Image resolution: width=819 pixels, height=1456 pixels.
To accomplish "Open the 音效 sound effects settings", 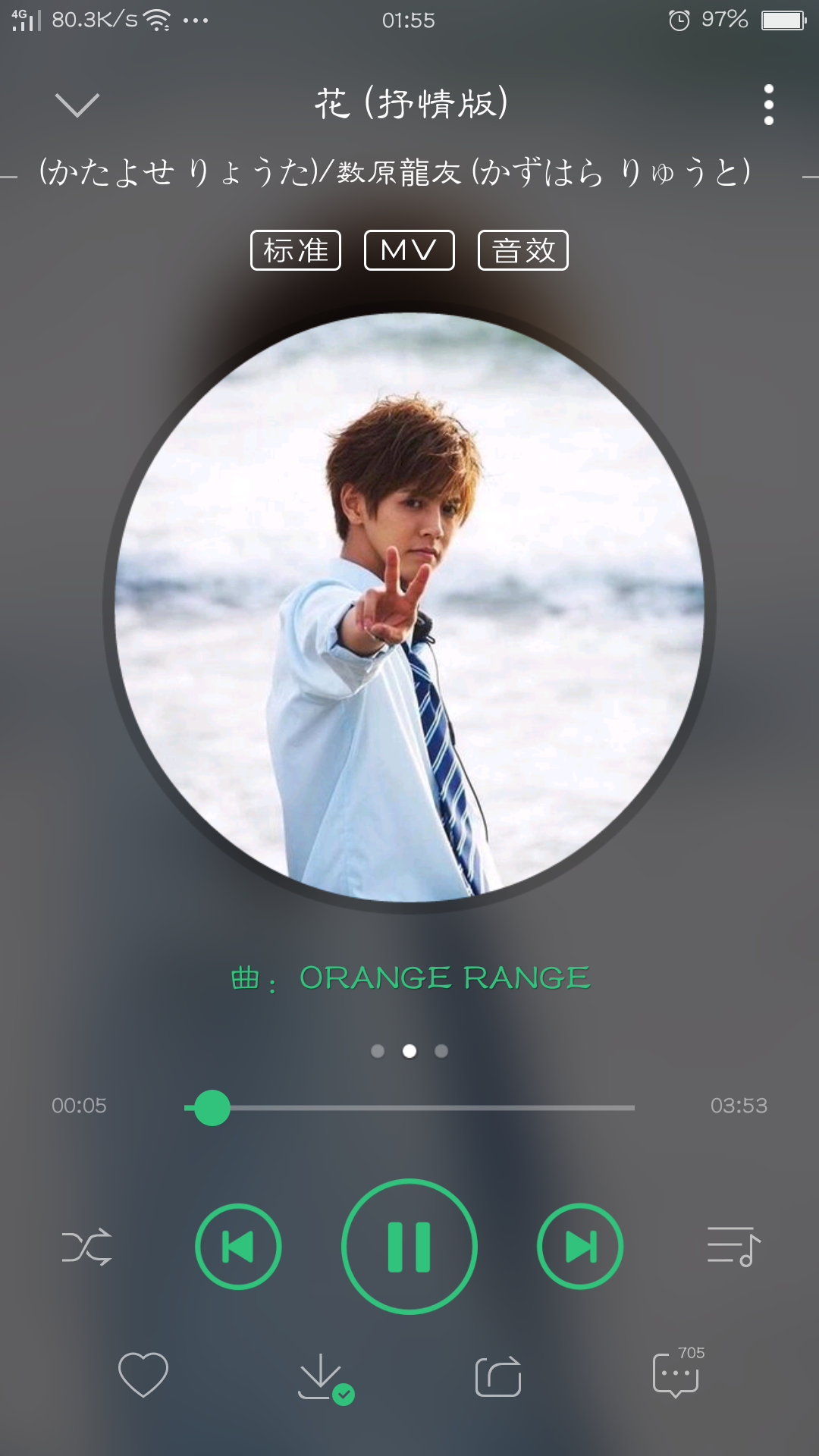I will tap(523, 250).
